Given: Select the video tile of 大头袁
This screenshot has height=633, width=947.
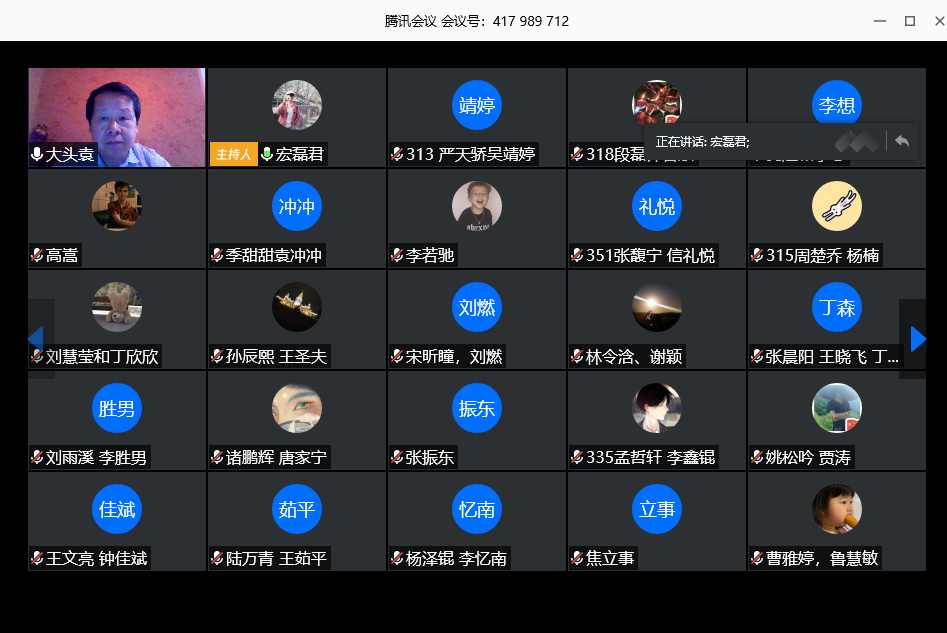Looking at the screenshot, I should coord(117,116).
